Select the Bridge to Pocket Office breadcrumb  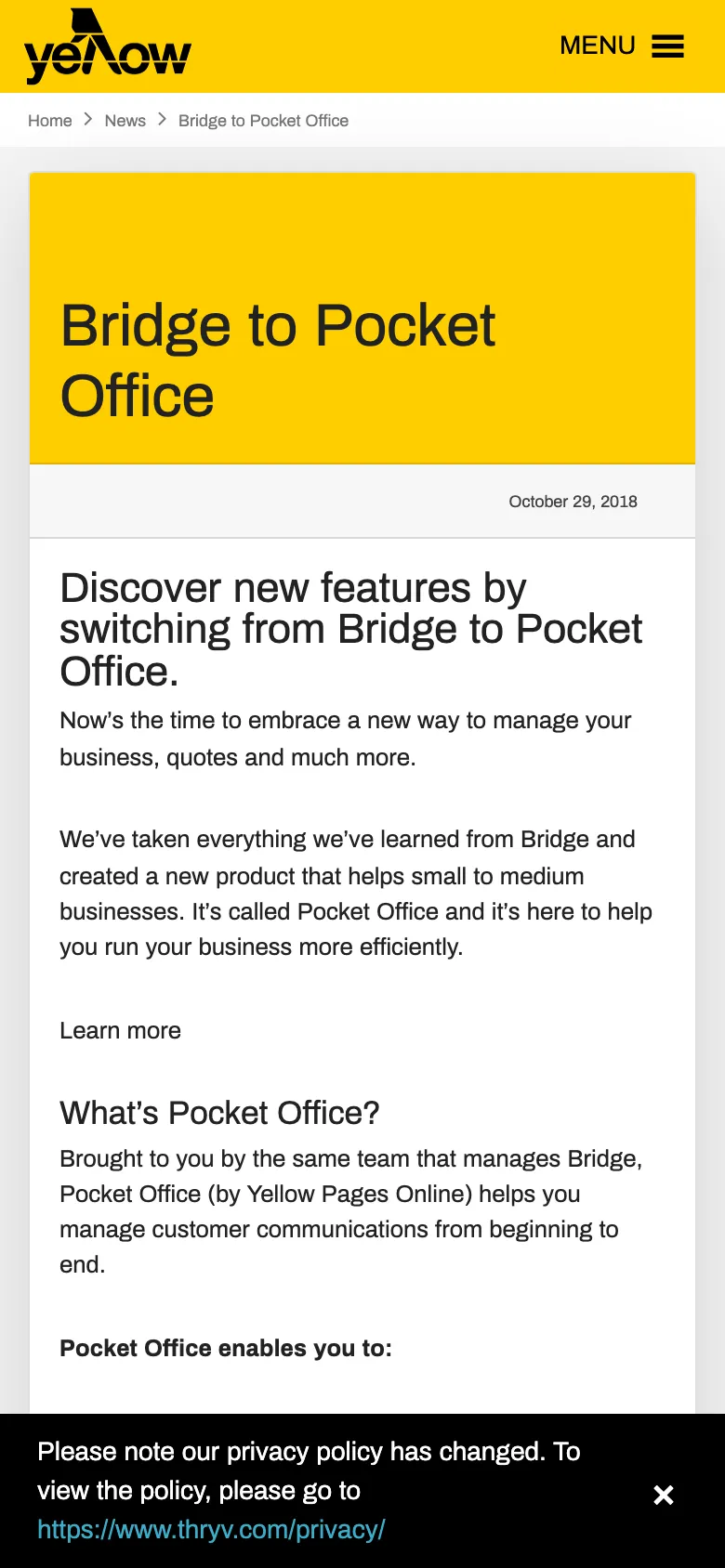[263, 120]
